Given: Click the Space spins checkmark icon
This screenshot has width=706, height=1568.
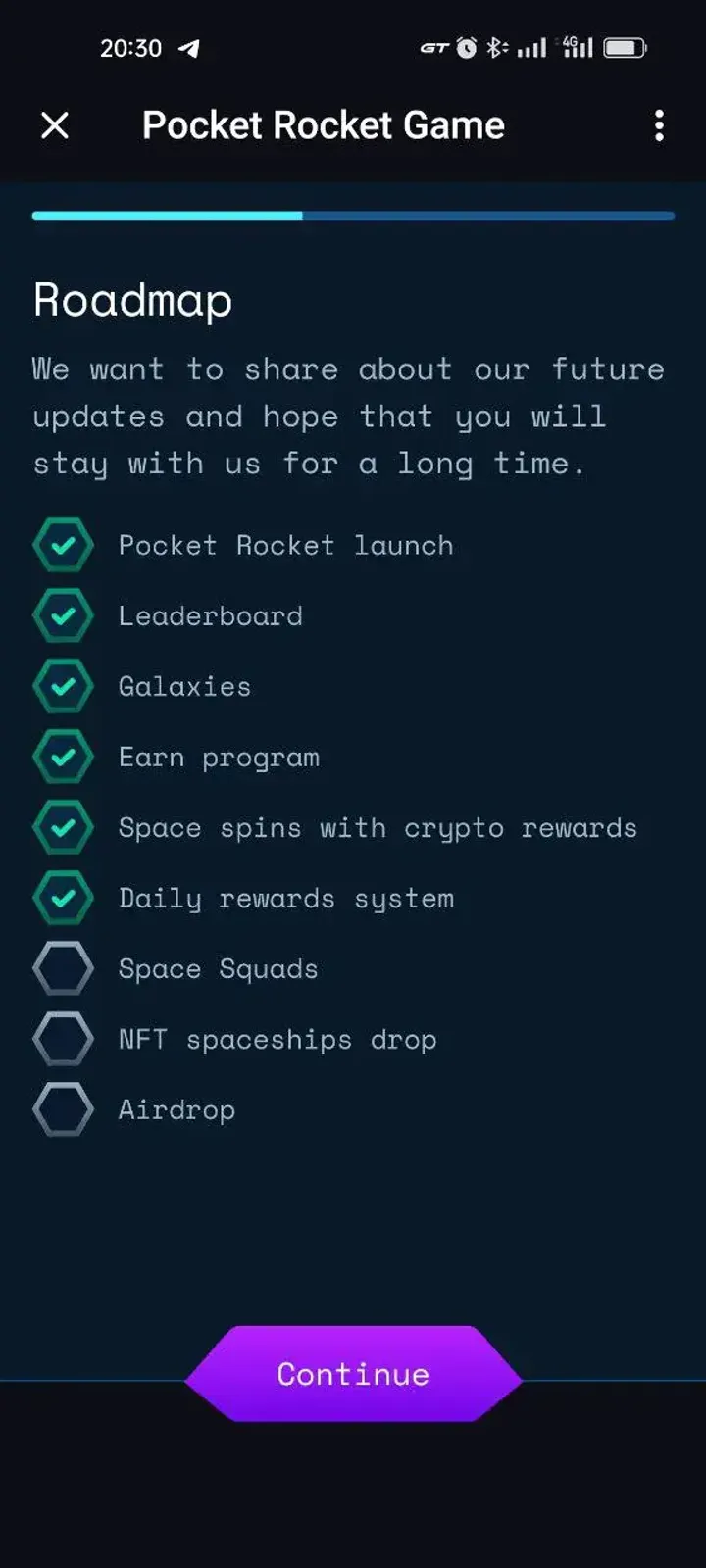Looking at the screenshot, I should 62,827.
